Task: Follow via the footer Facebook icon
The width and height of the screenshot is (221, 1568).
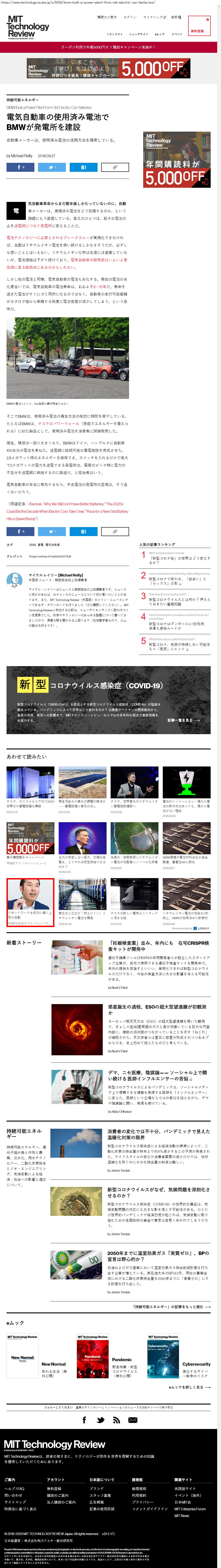Action: tap(84, 1420)
